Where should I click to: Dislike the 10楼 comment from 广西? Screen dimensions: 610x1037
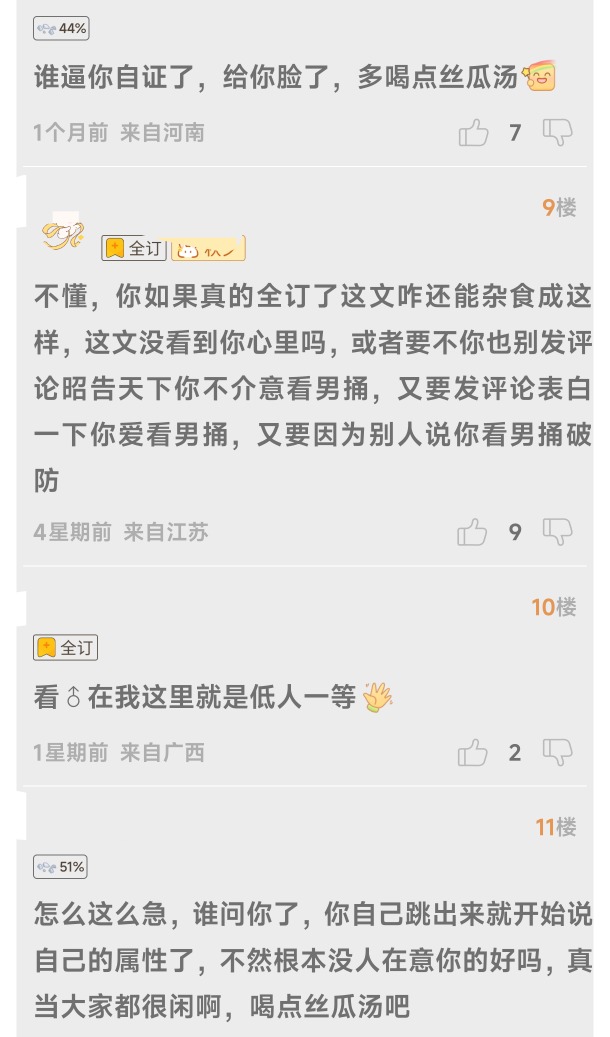pos(557,751)
